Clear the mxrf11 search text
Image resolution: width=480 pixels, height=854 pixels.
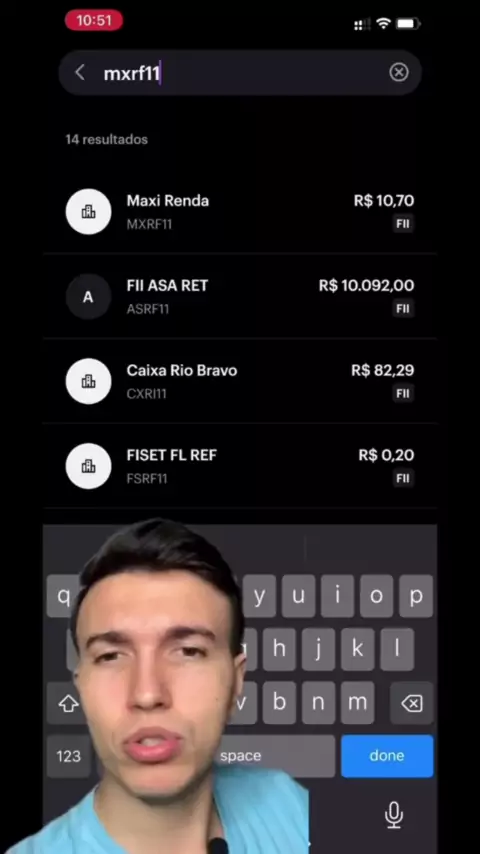[x=399, y=72]
